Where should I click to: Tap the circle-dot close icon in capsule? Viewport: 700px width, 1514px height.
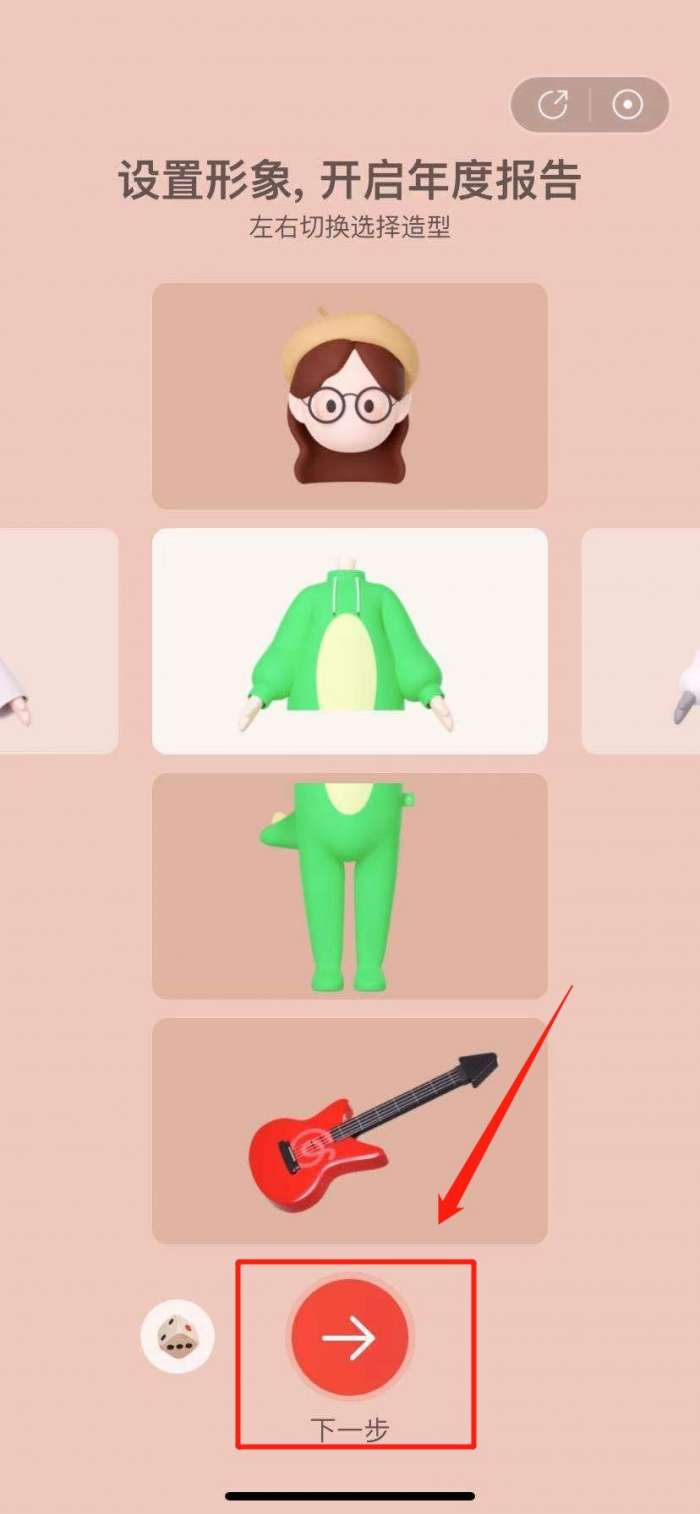[x=628, y=105]
